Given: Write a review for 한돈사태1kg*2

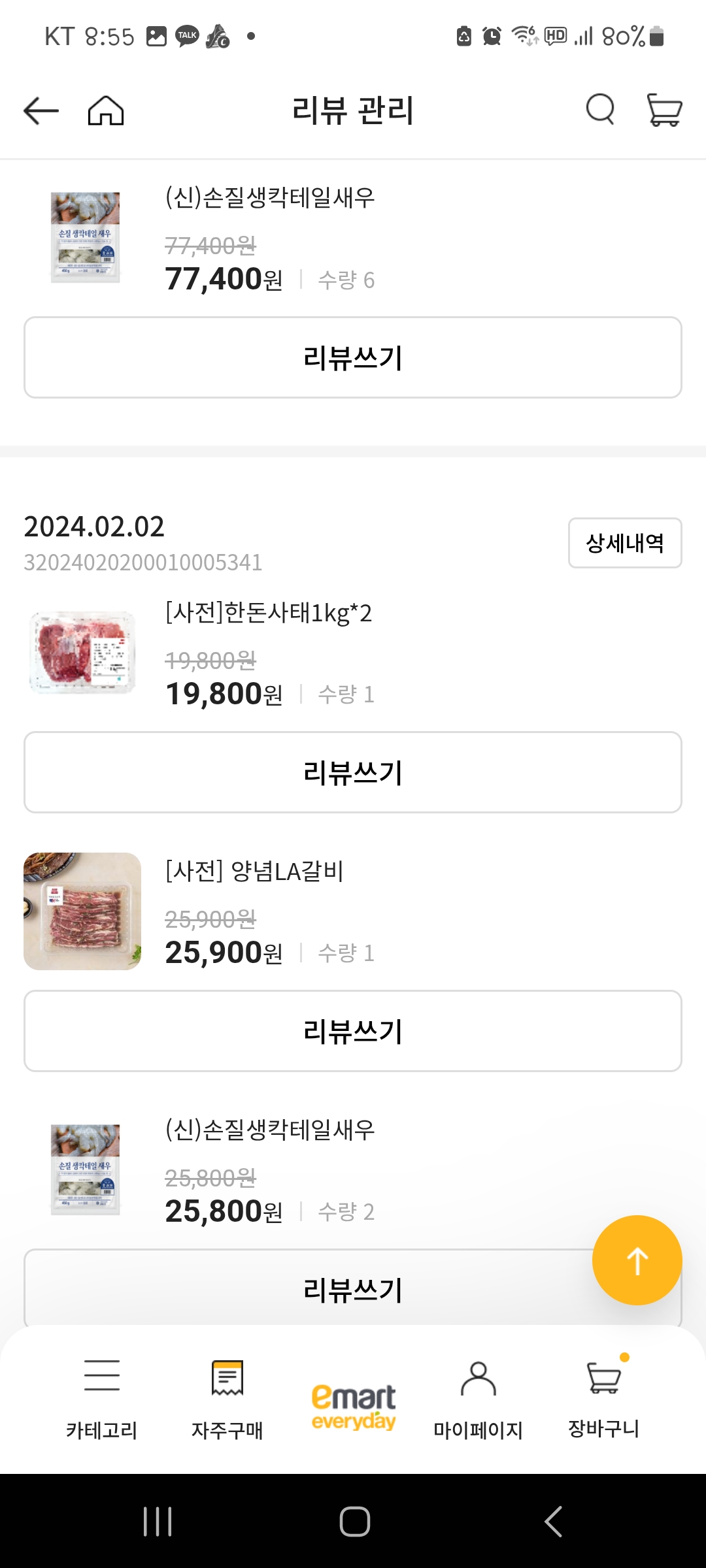Looking at the screenshot, I should 353,772.
